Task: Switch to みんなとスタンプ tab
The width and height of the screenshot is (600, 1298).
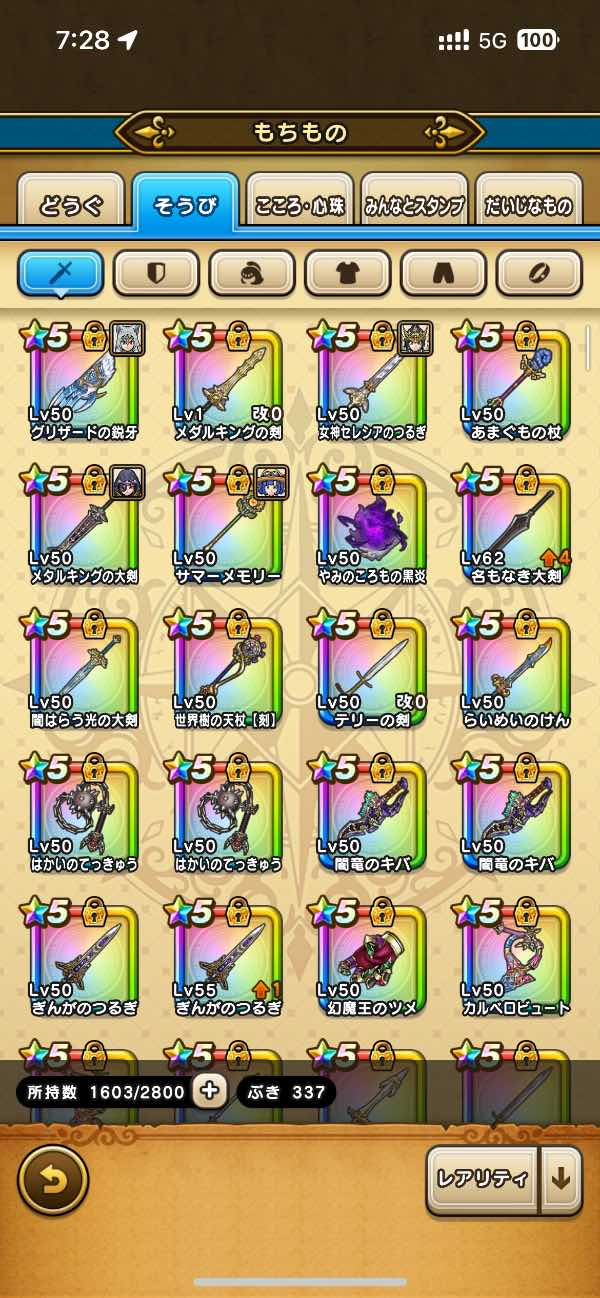Action: pos(414,206)
